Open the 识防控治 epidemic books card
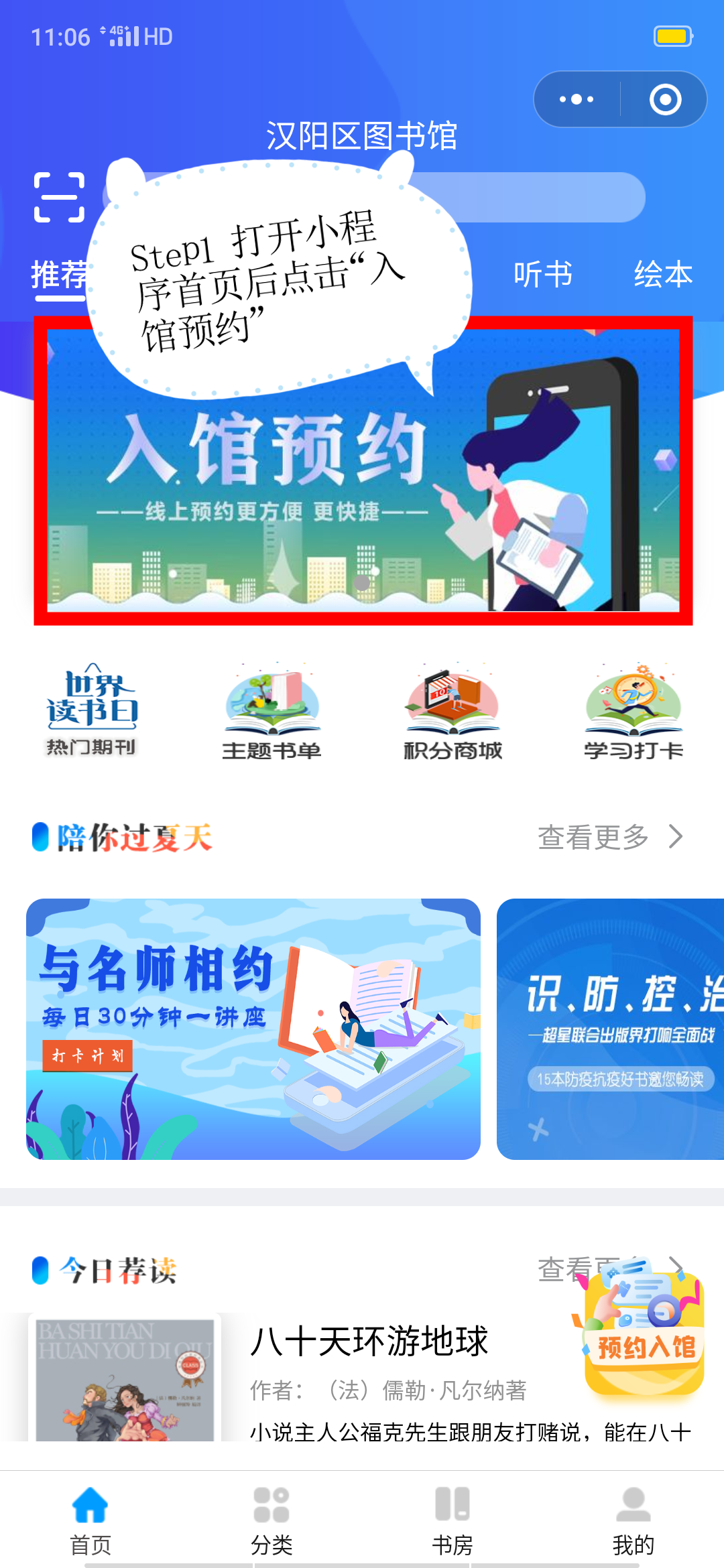 pyautogui.click(x=610, y=1029)
